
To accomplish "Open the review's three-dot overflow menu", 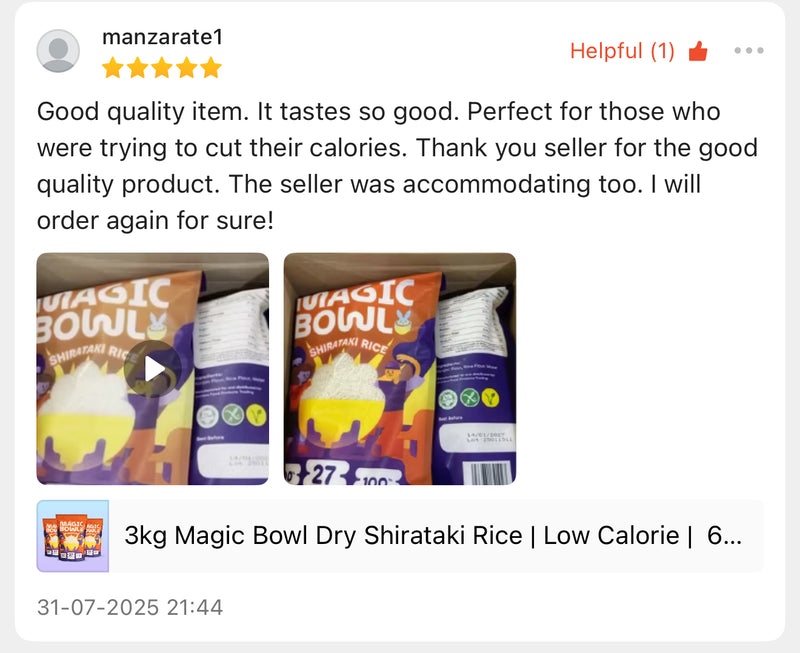I will (x=748, y=51).
